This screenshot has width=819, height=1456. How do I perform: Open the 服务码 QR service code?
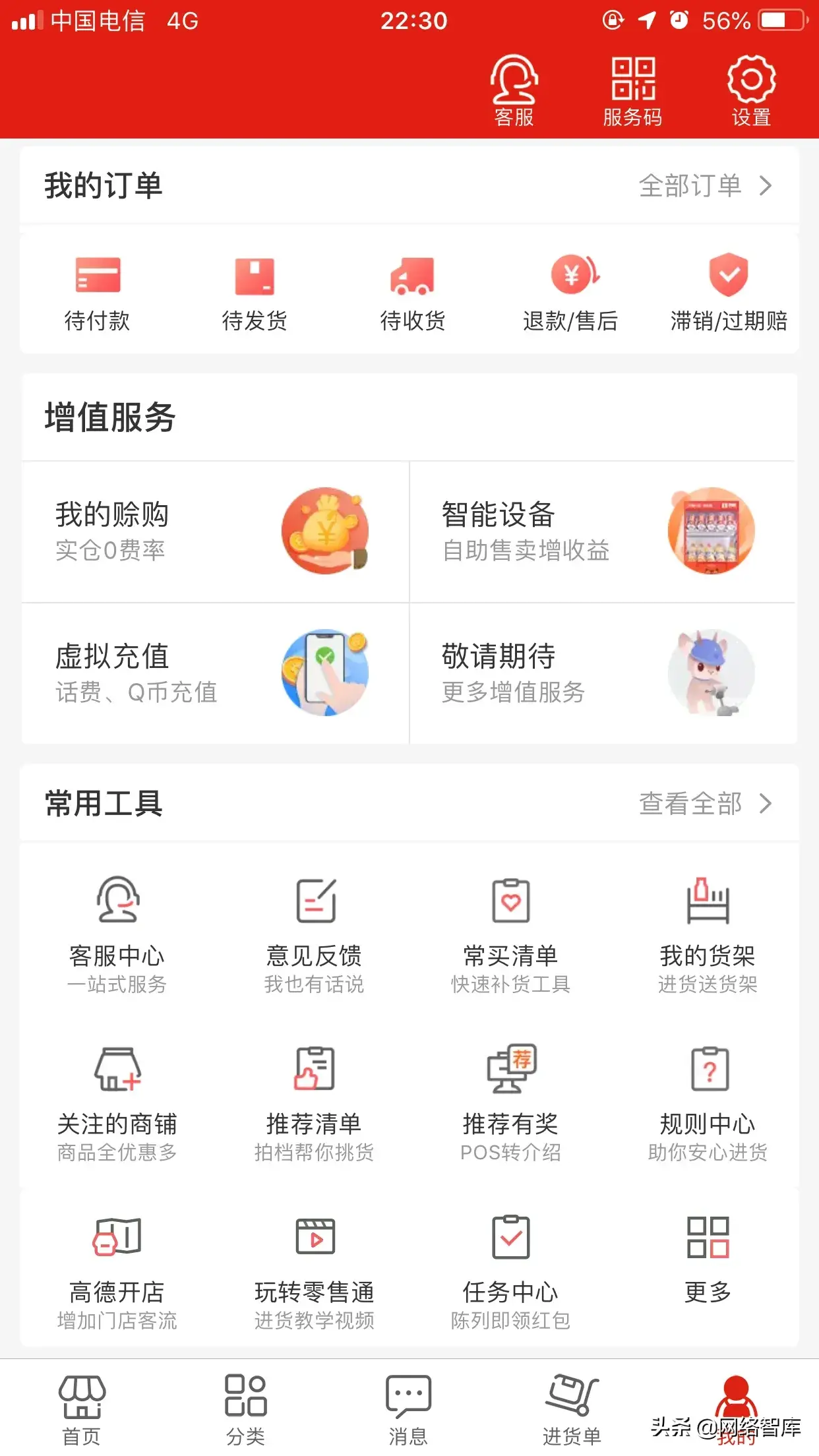(x=633, y=89)
